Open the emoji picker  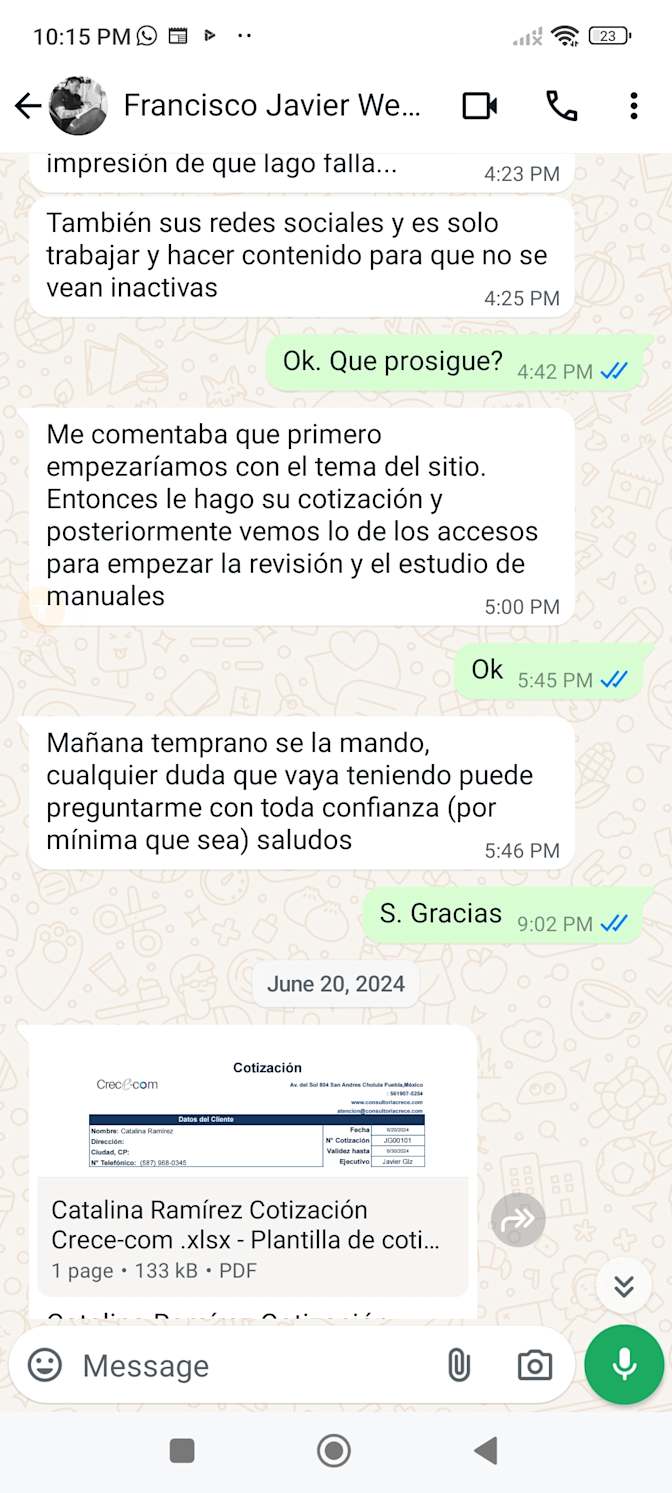45,1365
